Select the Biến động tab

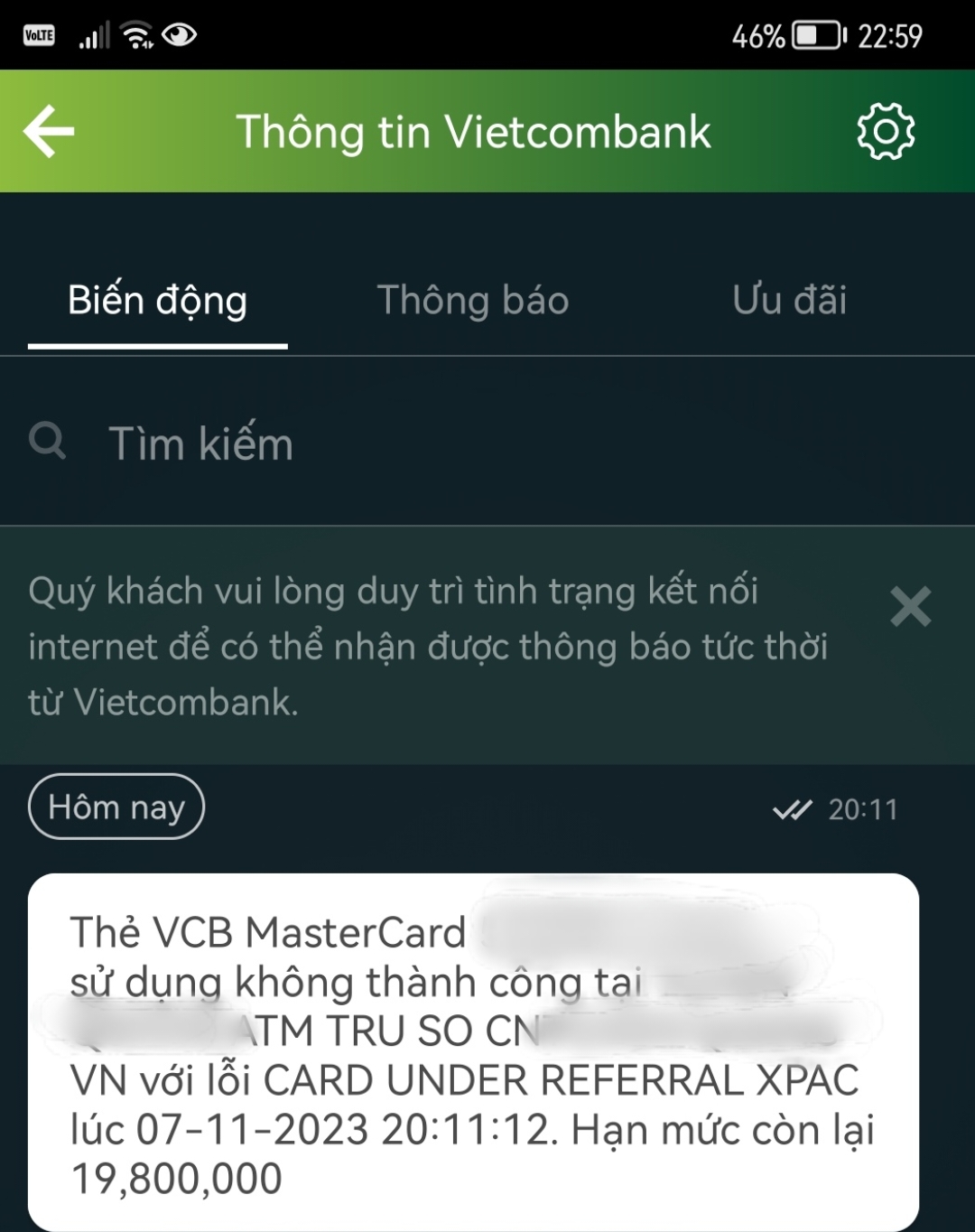click(158, 301)
